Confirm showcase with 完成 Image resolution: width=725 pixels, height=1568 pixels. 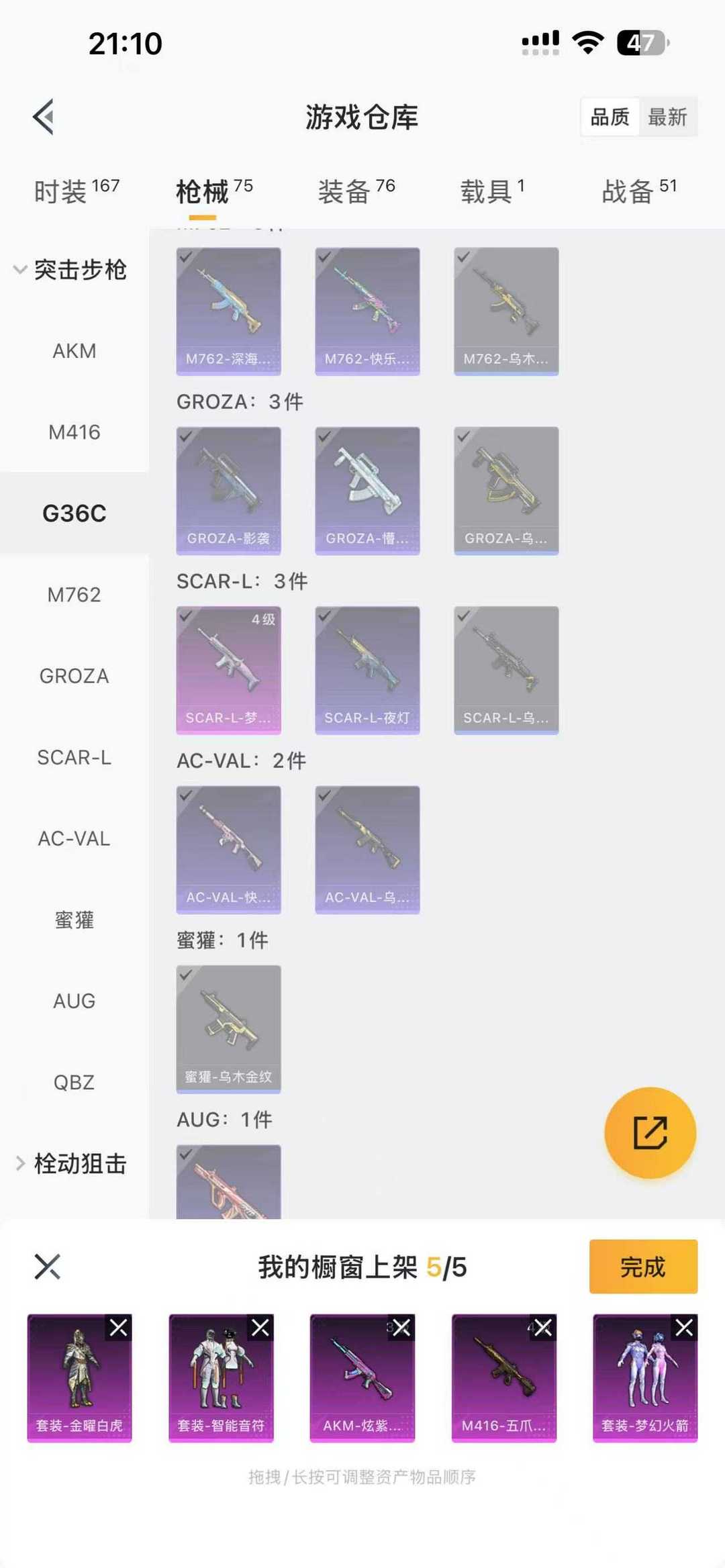click(x=643, y=1267)
